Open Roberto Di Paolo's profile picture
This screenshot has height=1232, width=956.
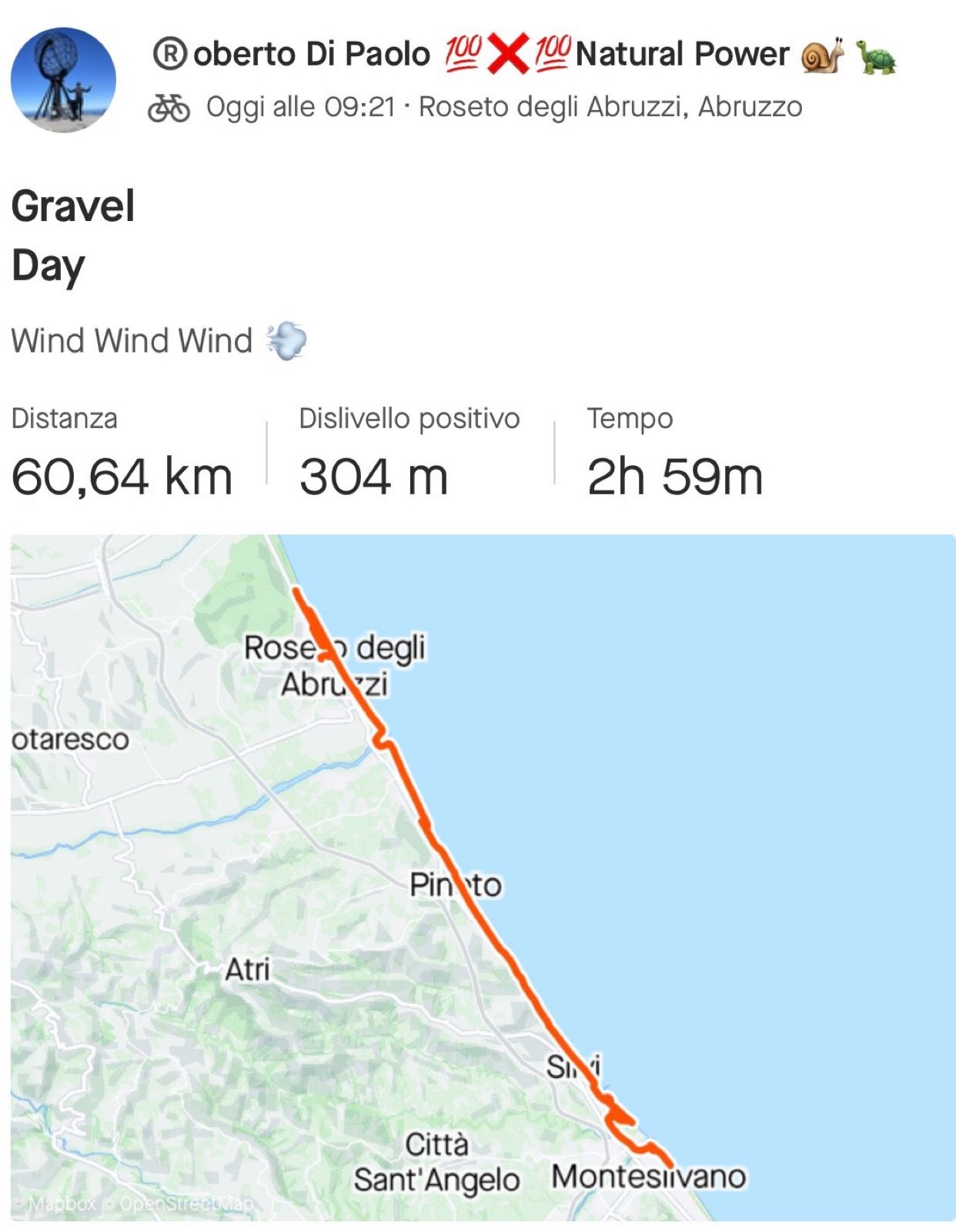pyautogui.click(x=63, y=80)
